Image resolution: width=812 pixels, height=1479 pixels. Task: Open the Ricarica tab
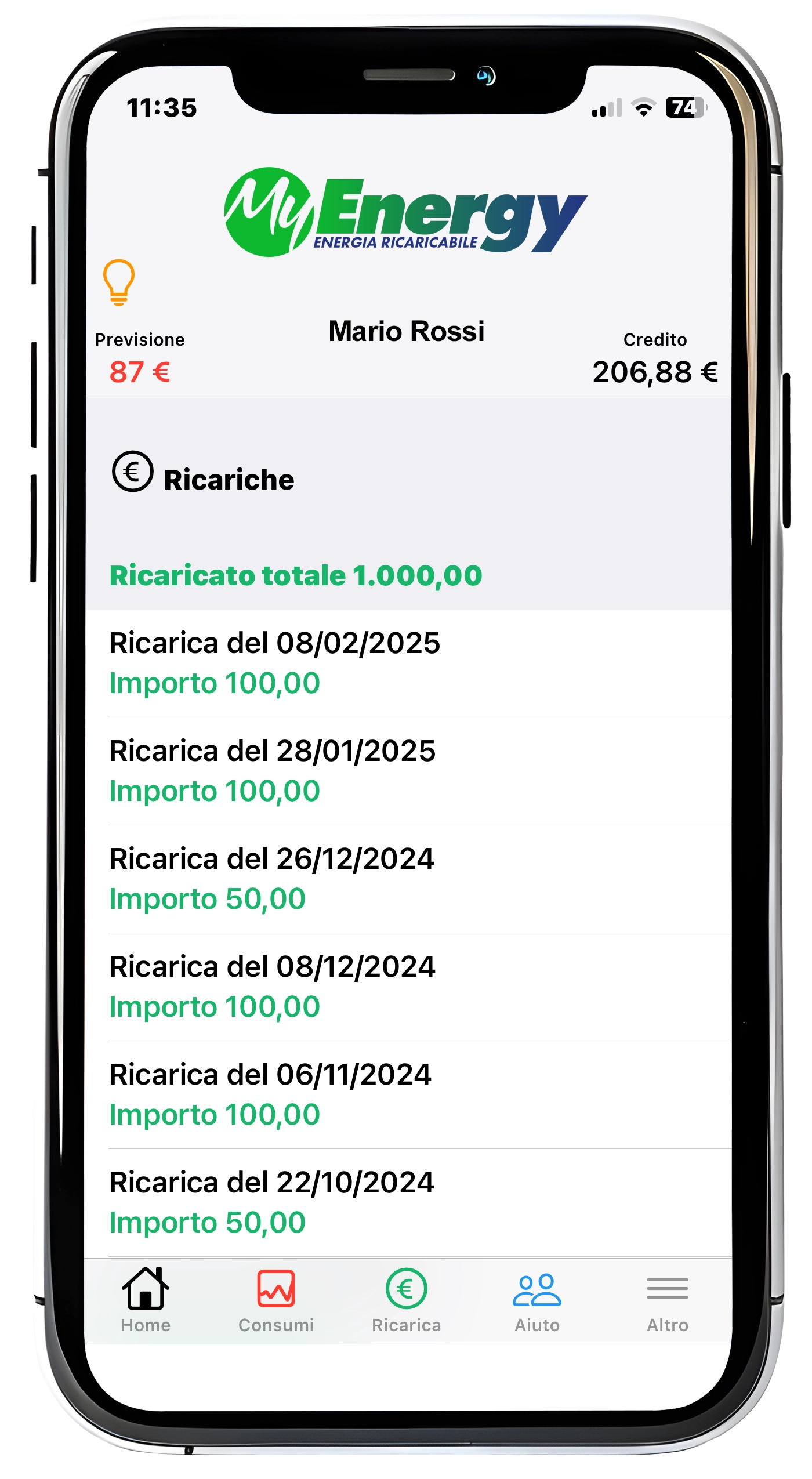pos(406,1299)
